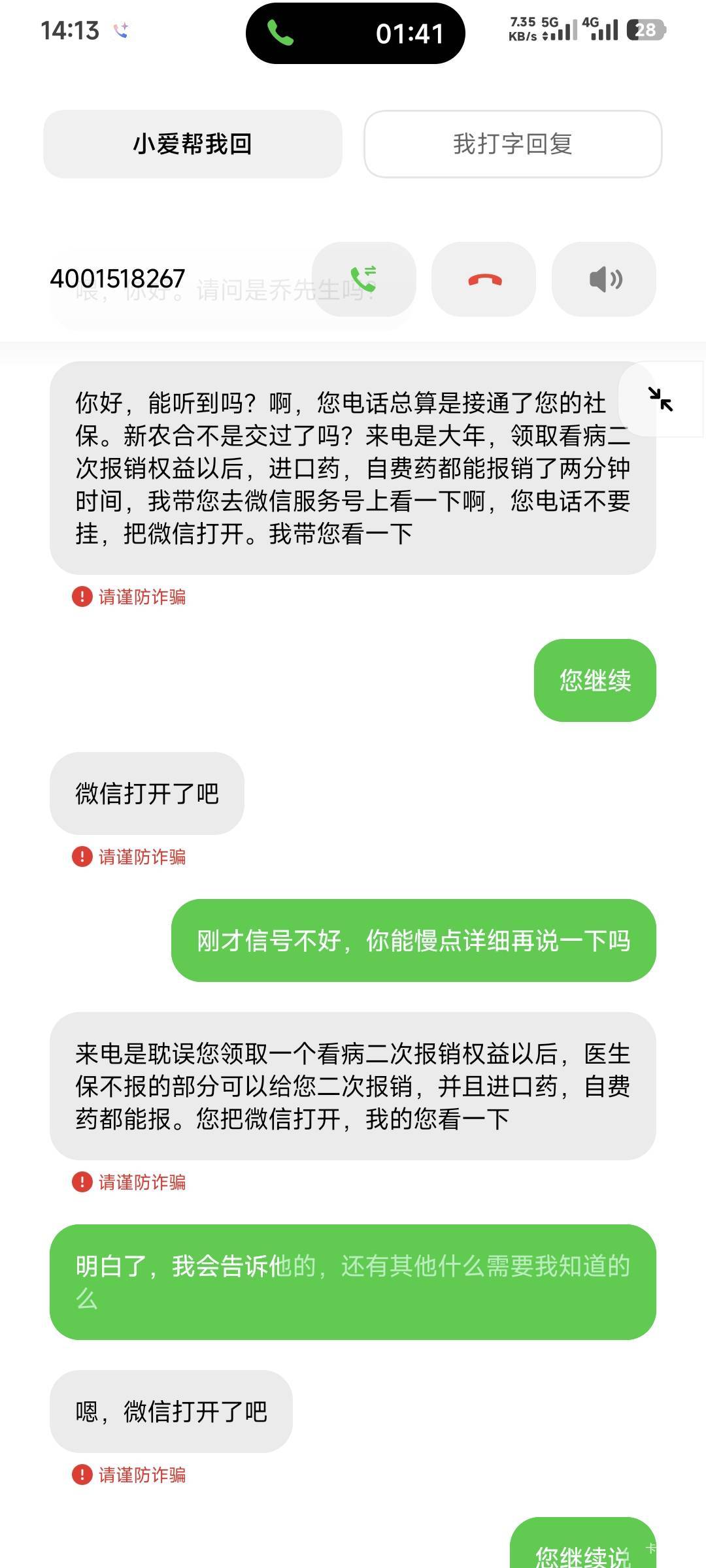Hang up the call with red phone button
This screenshot has height=1568, width=706.
click(484, 280)
